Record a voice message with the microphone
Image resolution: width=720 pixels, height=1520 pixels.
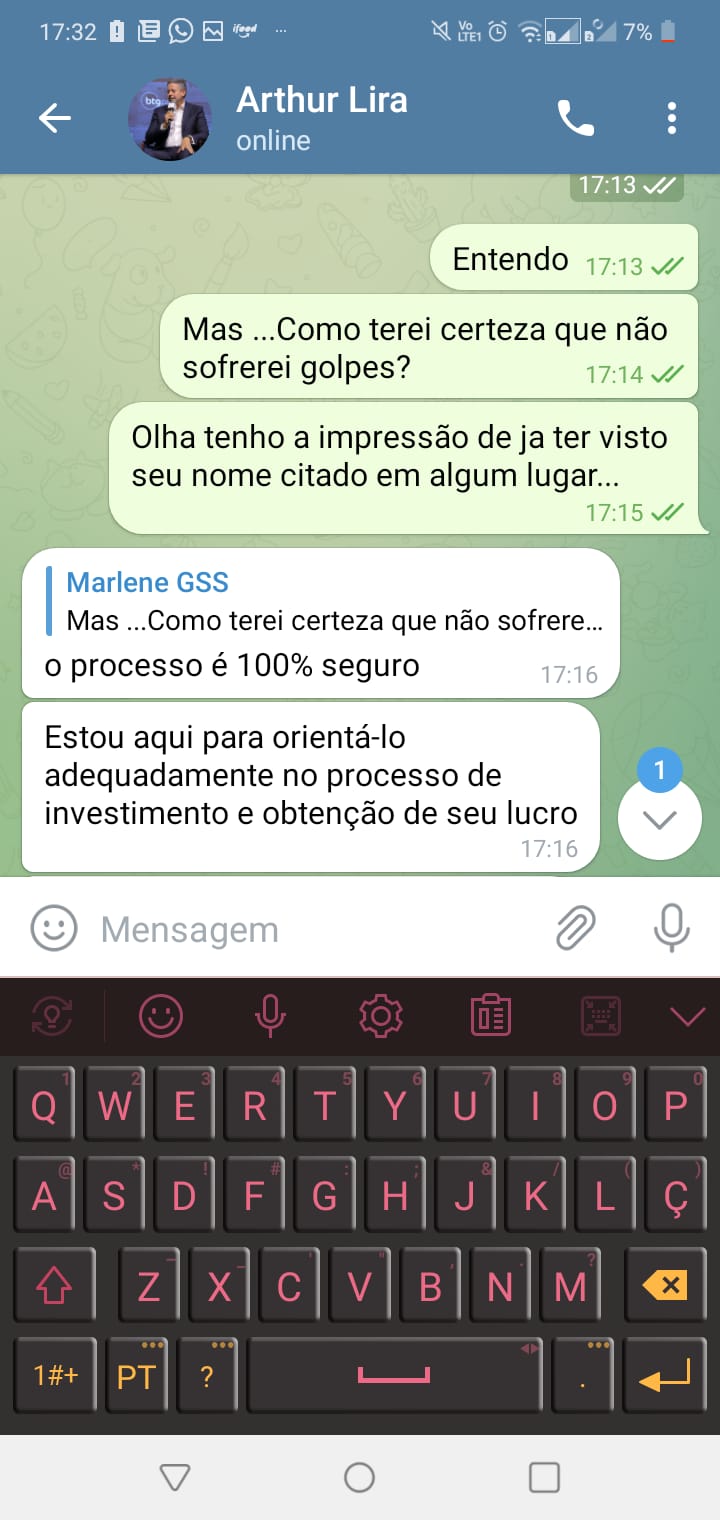pyautogui.click(x=671, y=929)
